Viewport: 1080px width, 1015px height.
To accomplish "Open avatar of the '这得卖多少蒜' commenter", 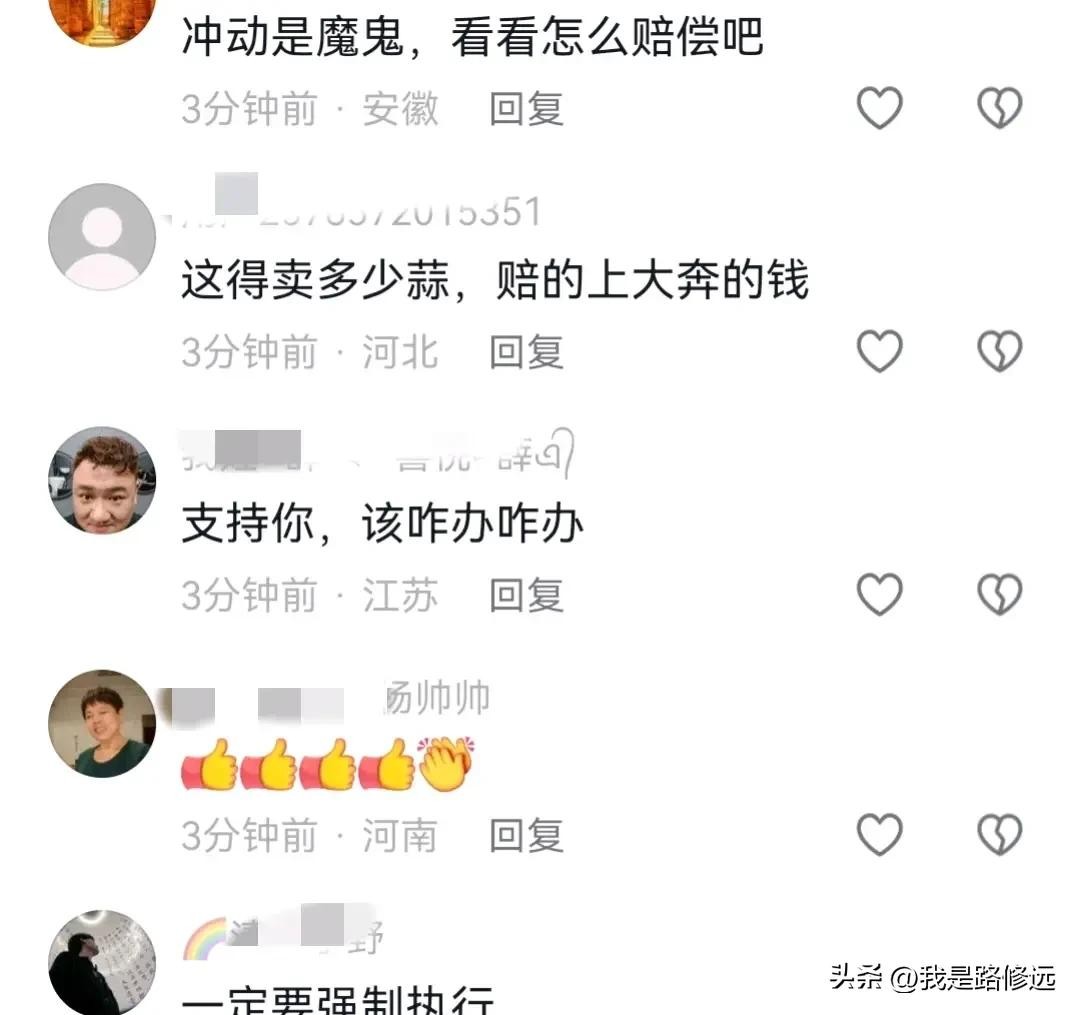I will pyautogui.click(x=102, y=237).
